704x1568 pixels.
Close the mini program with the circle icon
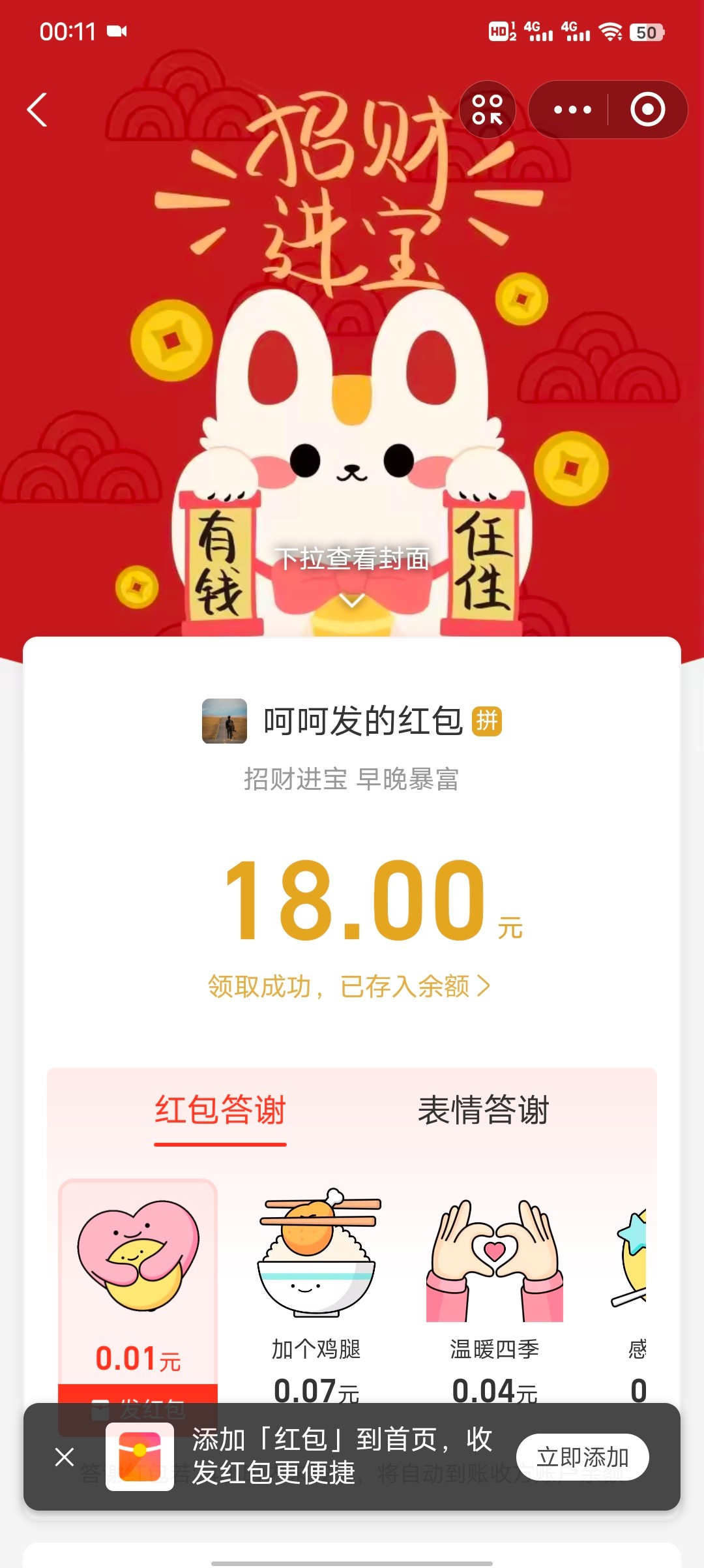point(647,110)
